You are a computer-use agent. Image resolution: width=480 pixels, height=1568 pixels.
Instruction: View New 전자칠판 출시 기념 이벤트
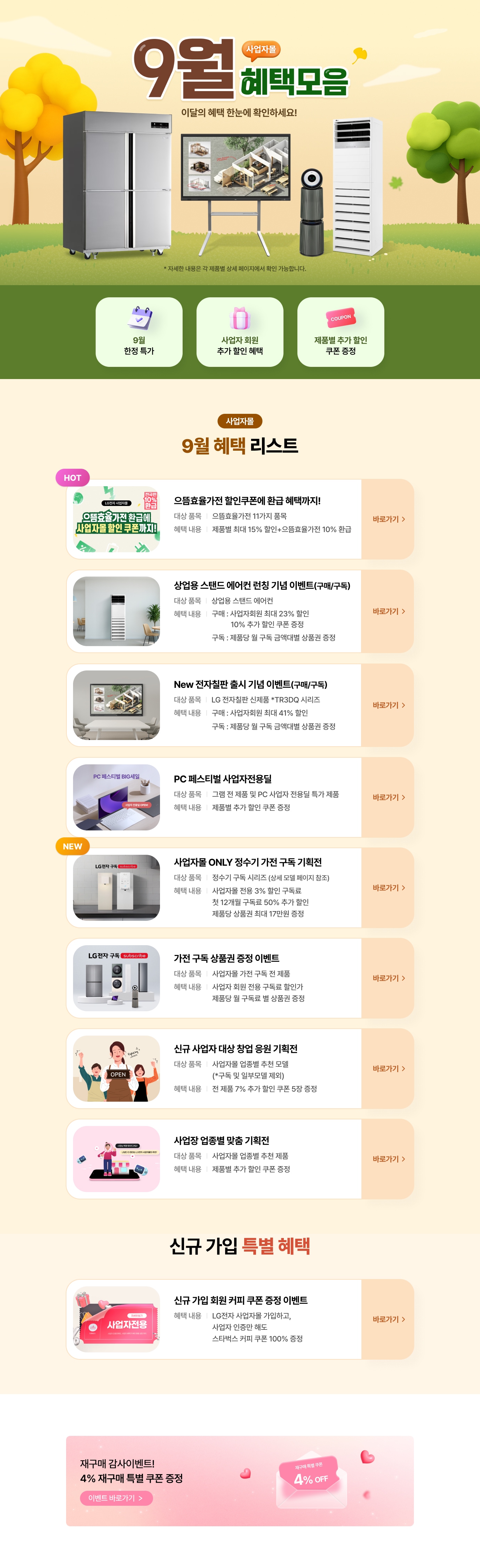388,705
